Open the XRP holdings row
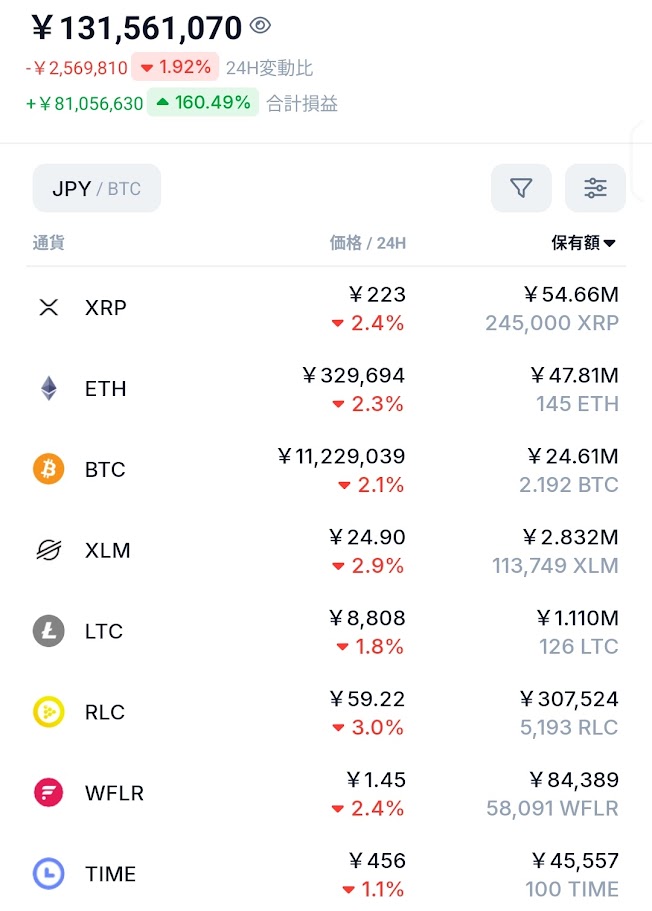Viewport: 652px width, 911px height. (x=326, y=308)
